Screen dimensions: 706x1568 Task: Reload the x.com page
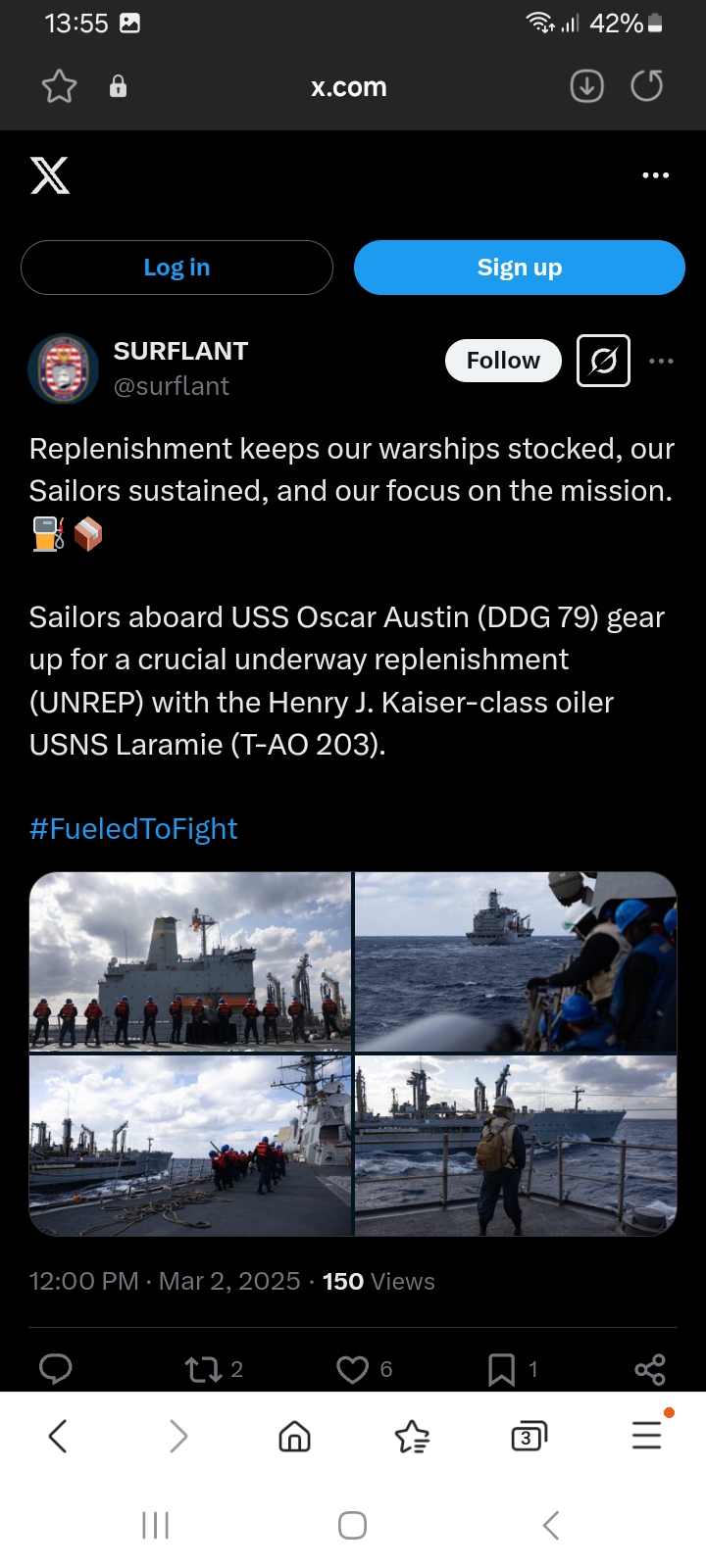[x=646, y=86]
